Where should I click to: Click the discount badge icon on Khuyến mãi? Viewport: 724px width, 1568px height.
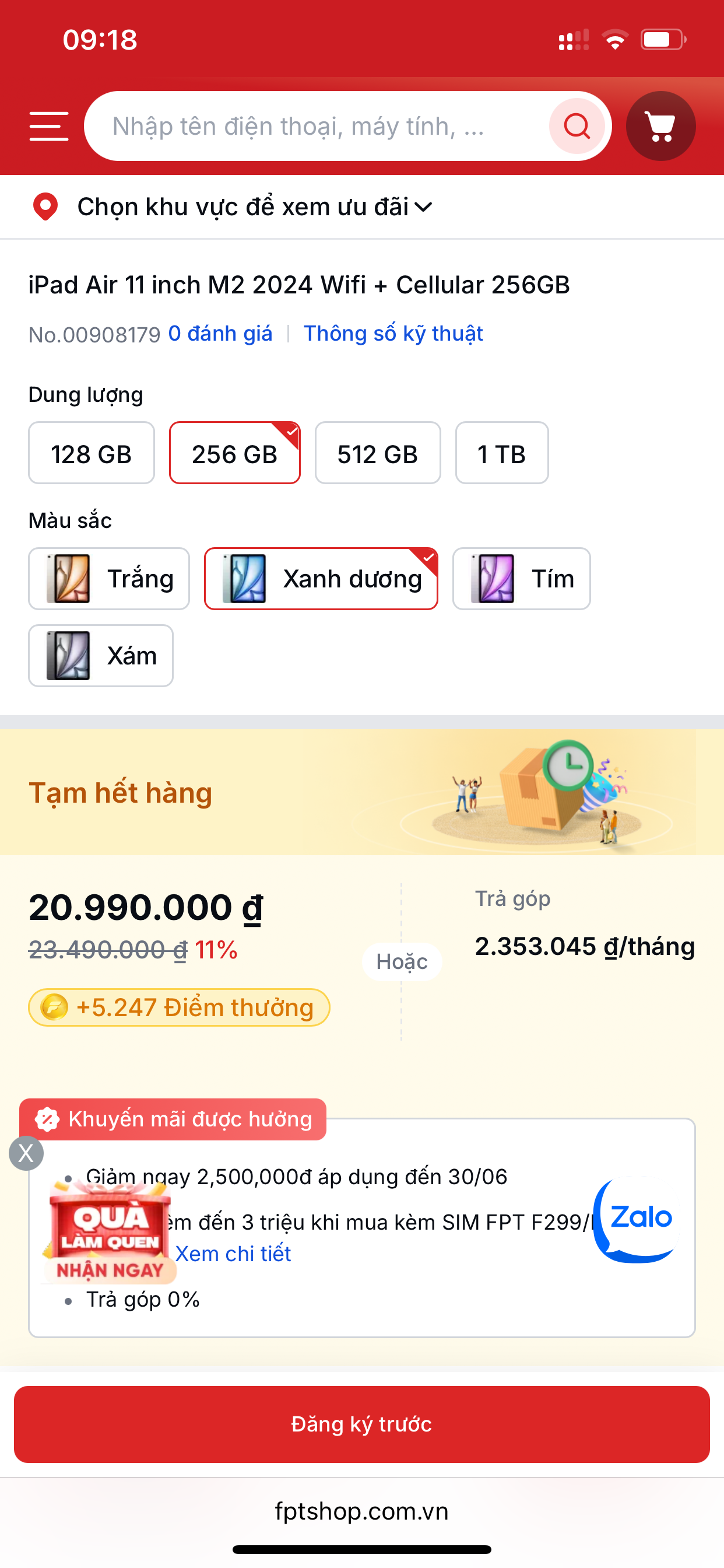point(48,1119)
